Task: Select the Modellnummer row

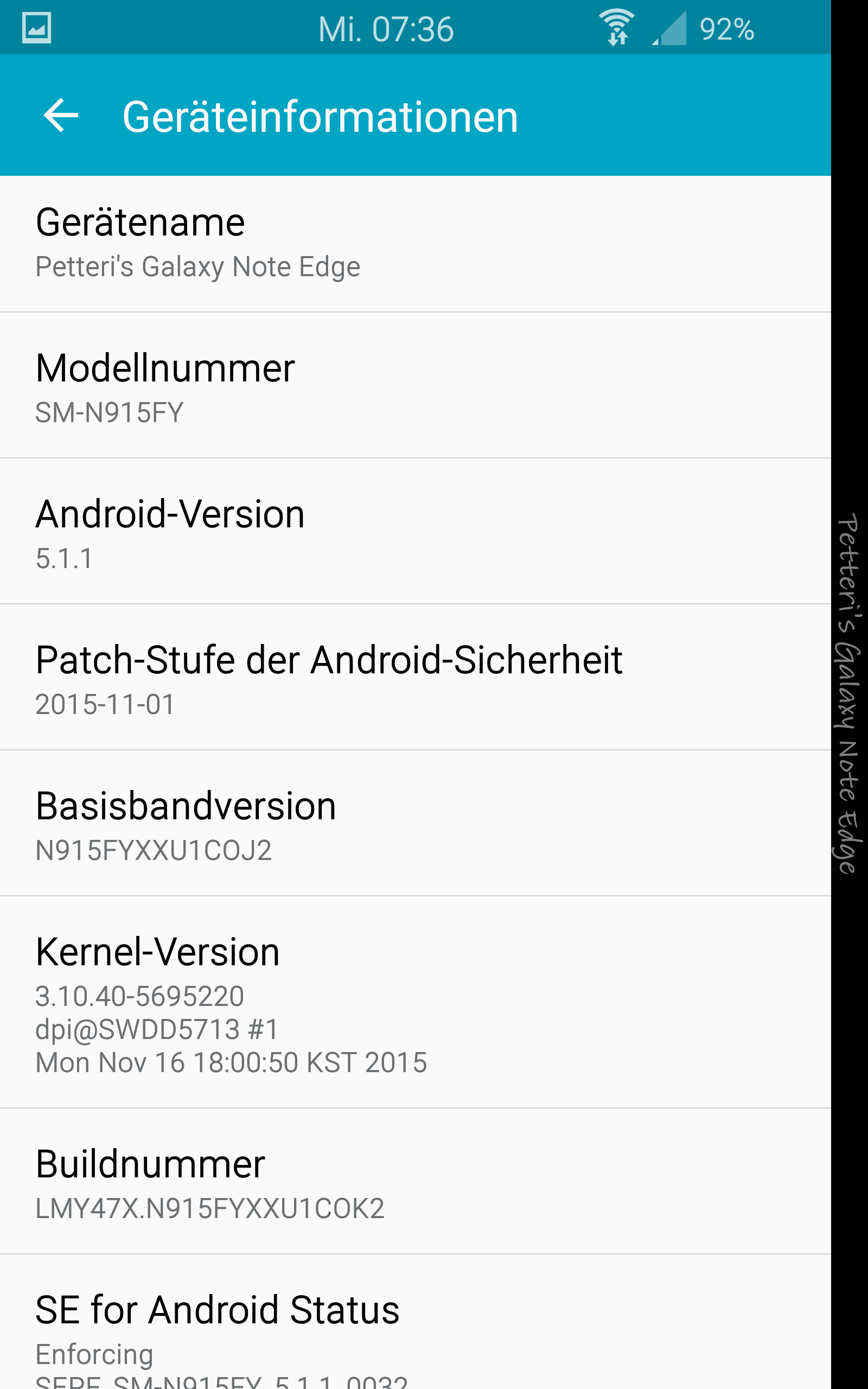Action: 416,386
